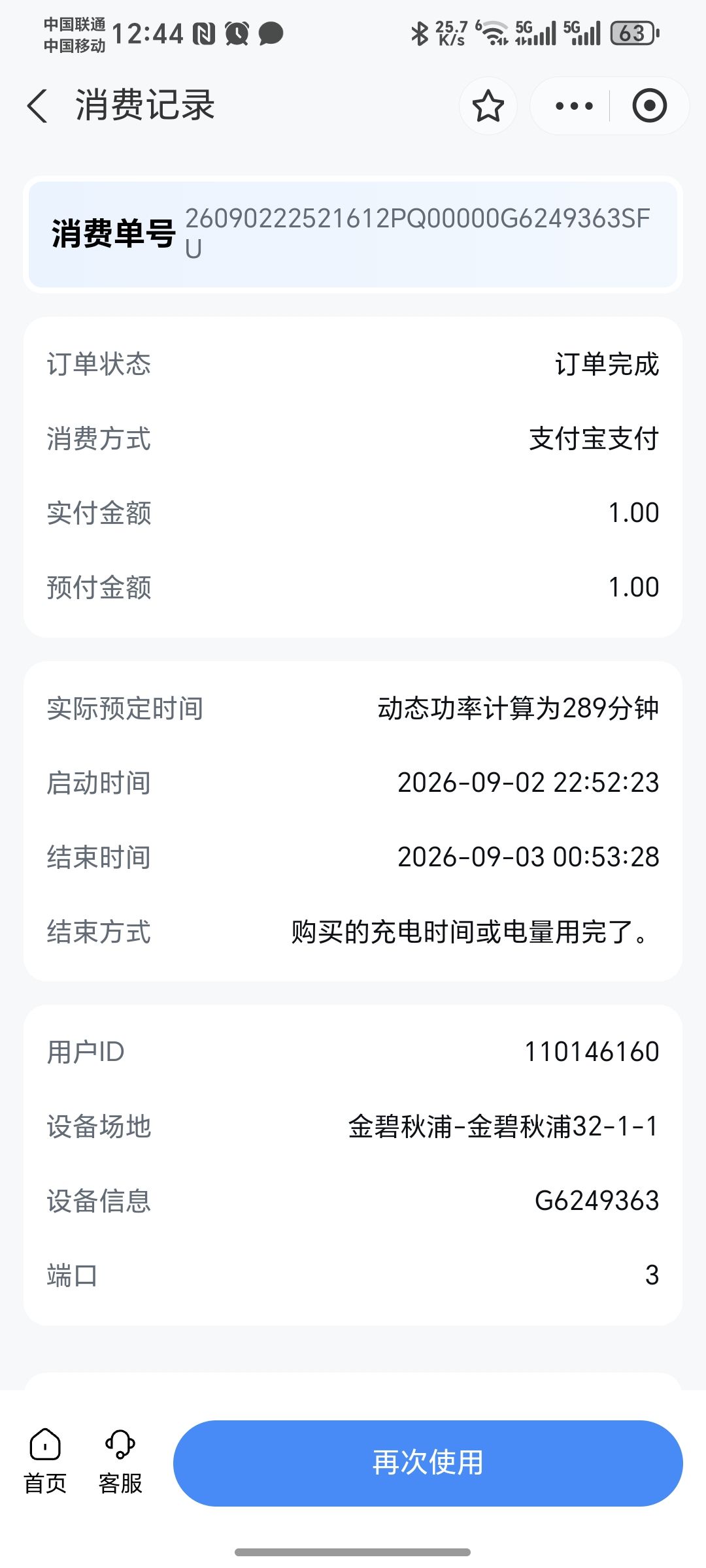The image size is (706, 1568).
Task: Tap 再次使用 to charge again
Action: (428, 1463)
